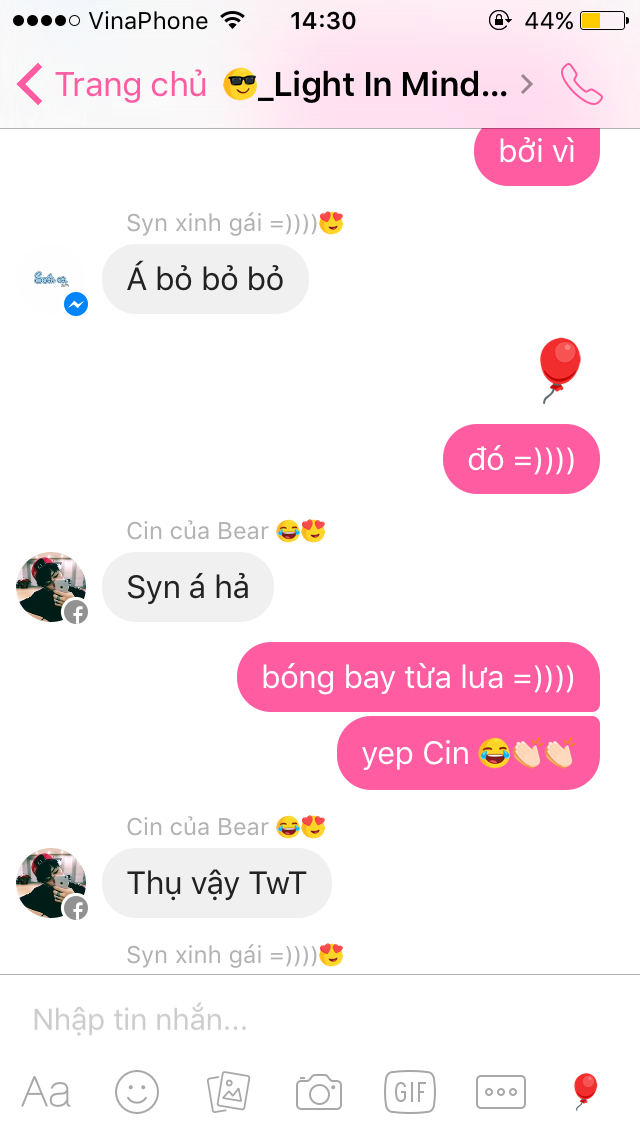Viewport: 640px width, 1136px height.
Task: Open more options with the three-dot button
Action: tap(501, 1092)
